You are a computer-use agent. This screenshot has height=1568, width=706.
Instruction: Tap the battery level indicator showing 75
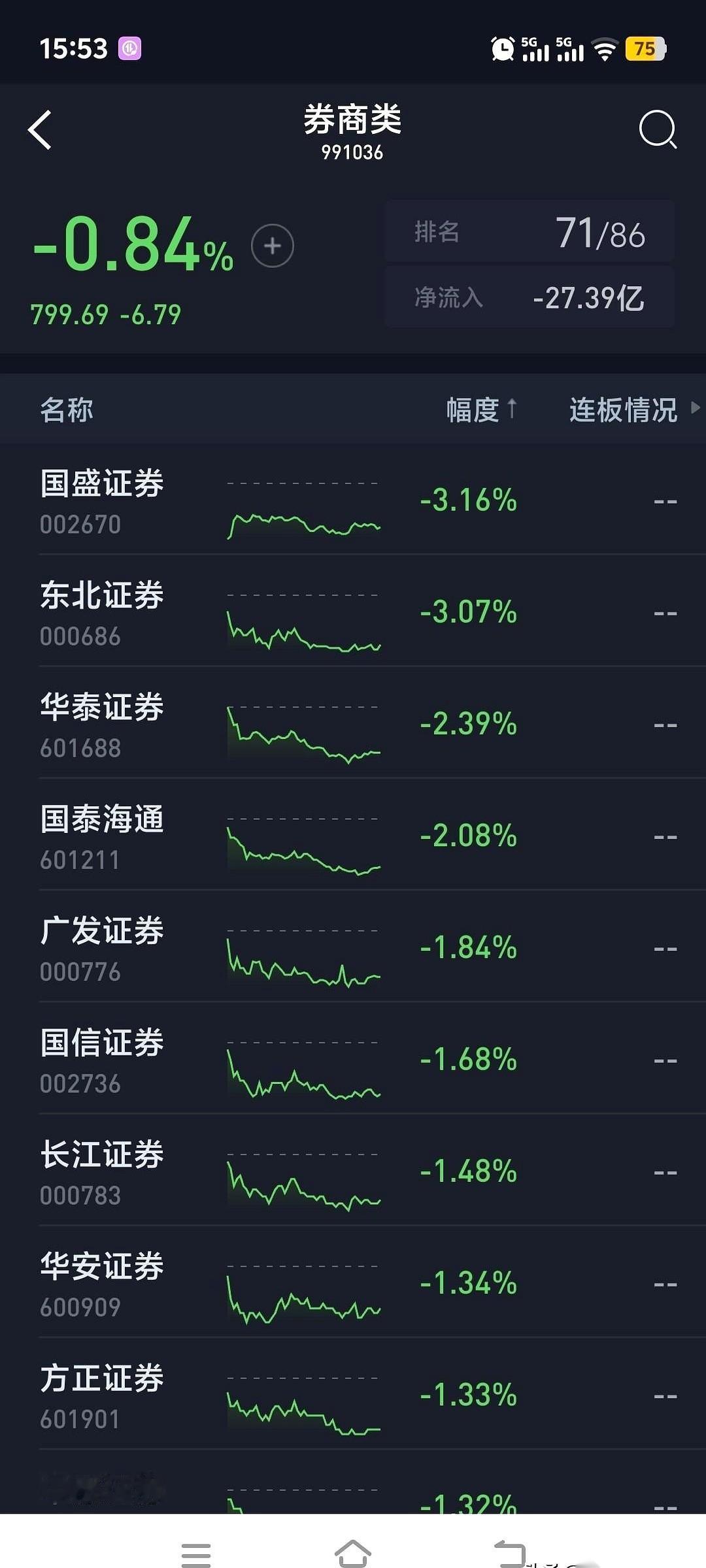[644, 48]
